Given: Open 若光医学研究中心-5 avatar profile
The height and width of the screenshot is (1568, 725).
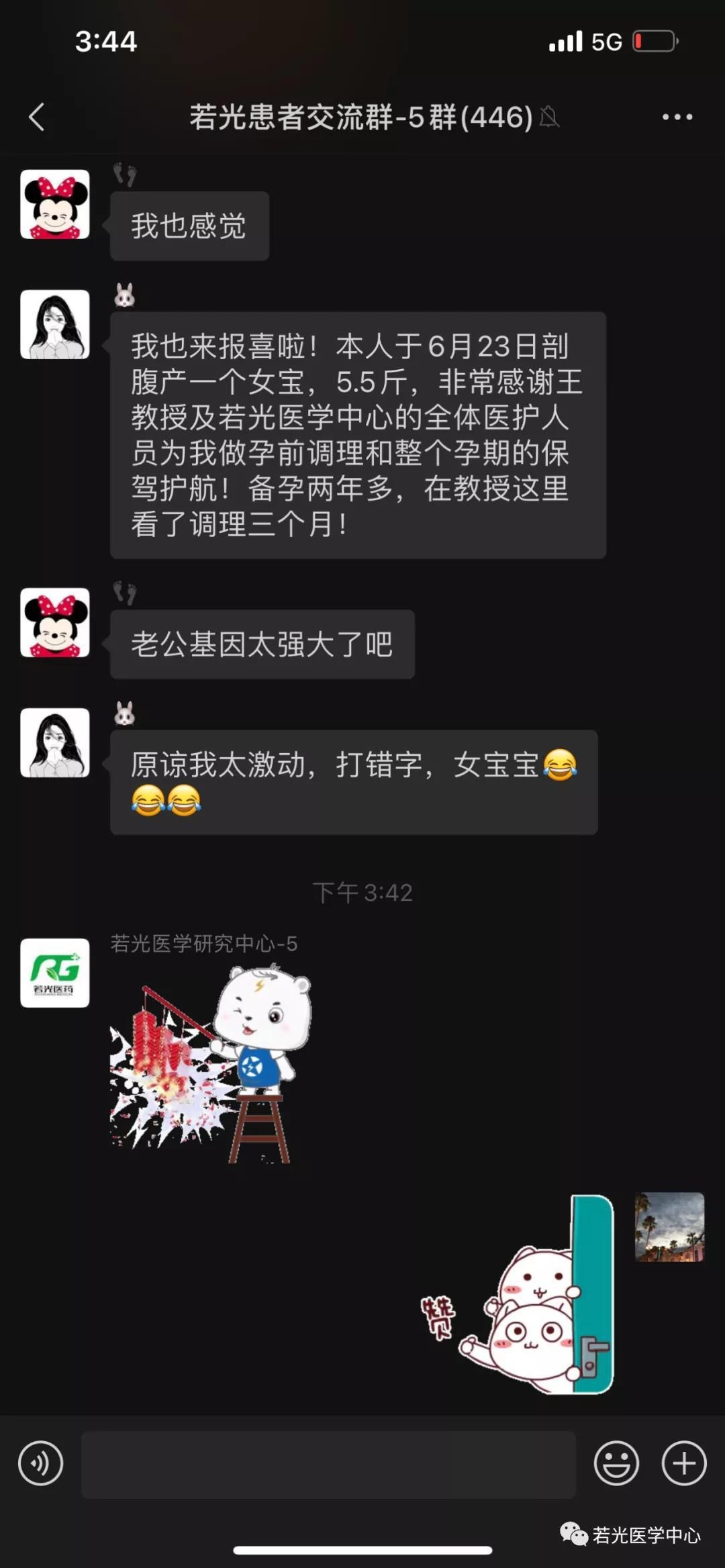Looking at the screenshot, I should (55, 973).
